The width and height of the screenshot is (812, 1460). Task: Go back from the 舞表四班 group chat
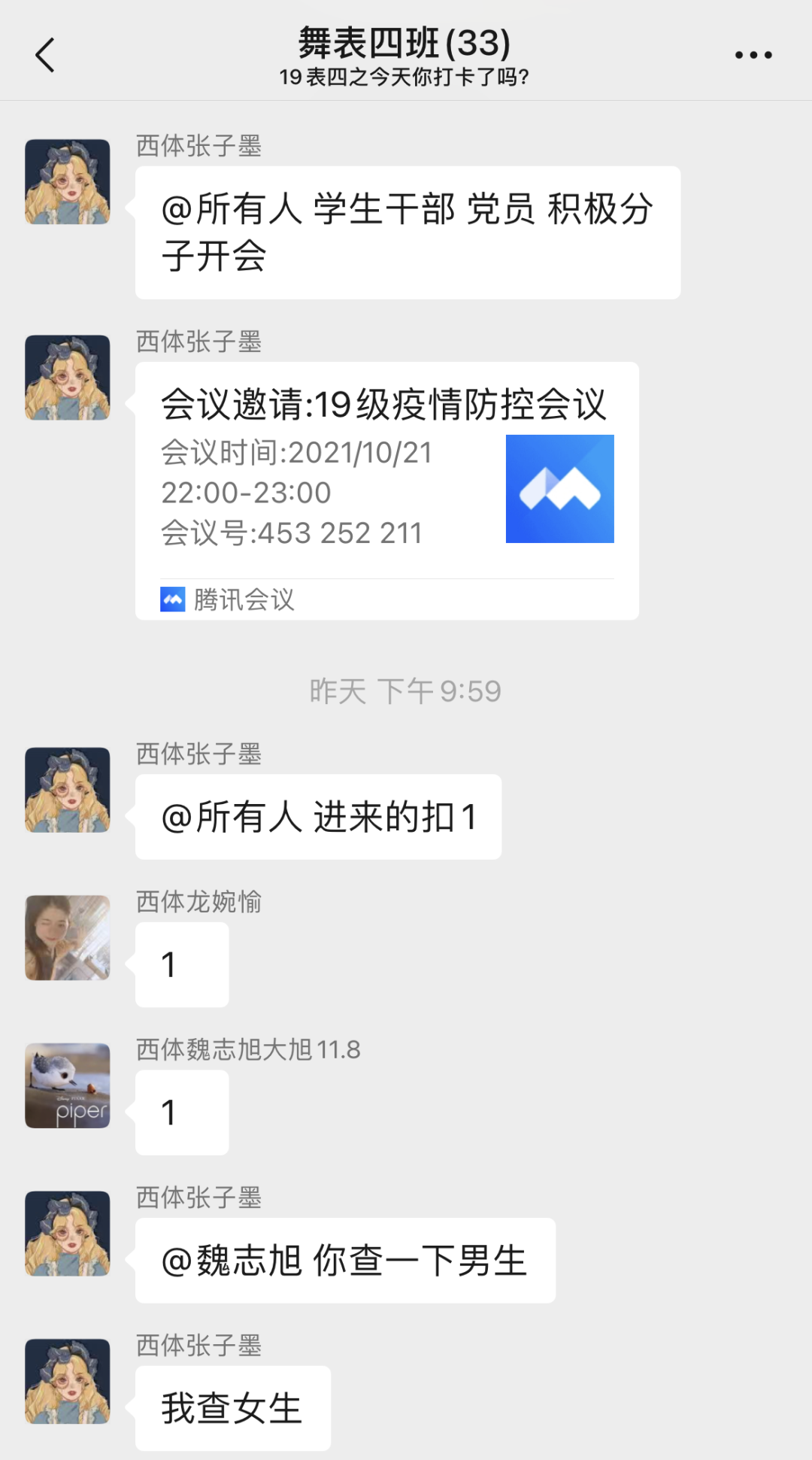click(x=45, y=55)
